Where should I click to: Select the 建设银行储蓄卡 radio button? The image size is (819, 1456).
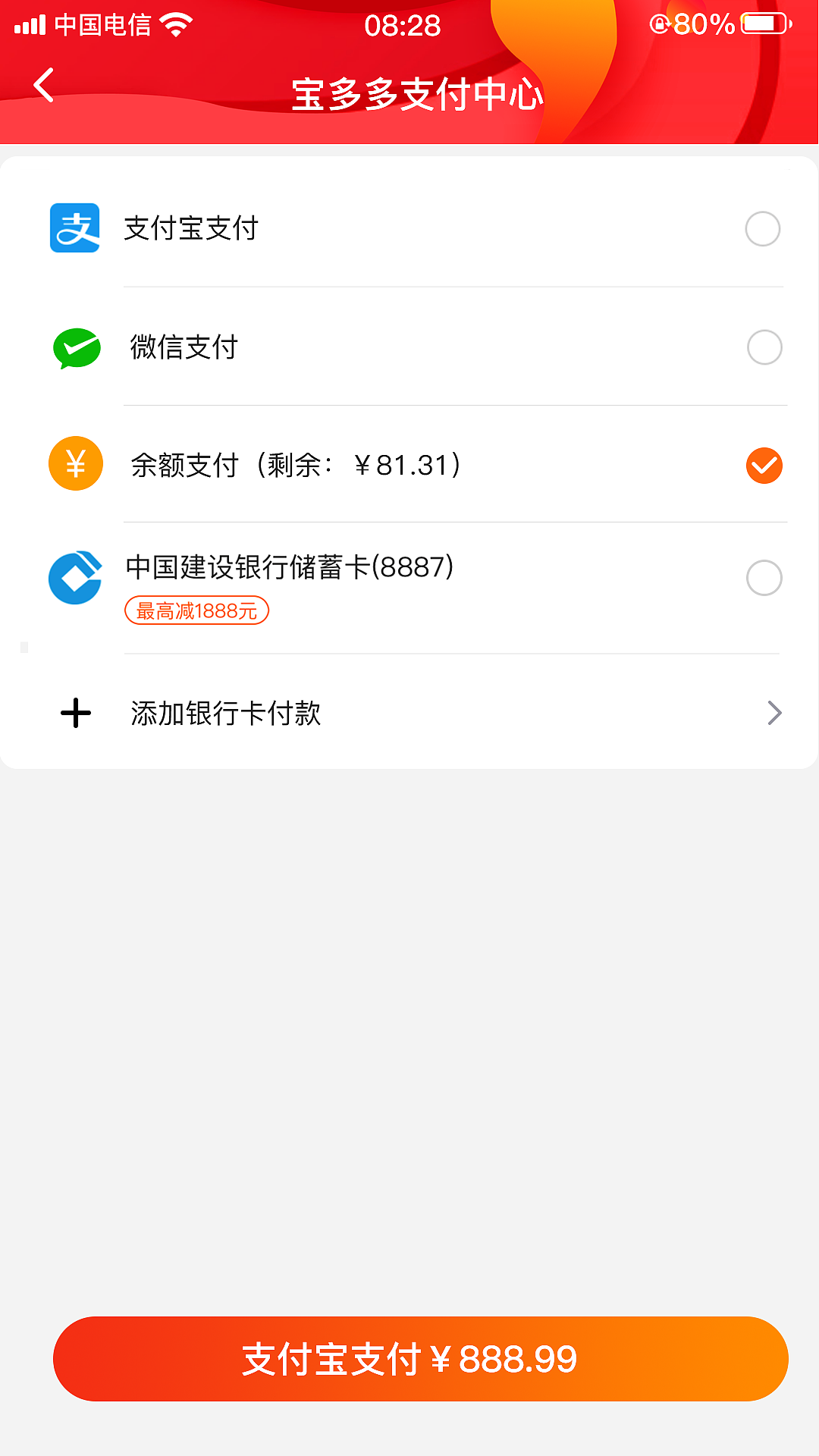click(x=764, y=578)
